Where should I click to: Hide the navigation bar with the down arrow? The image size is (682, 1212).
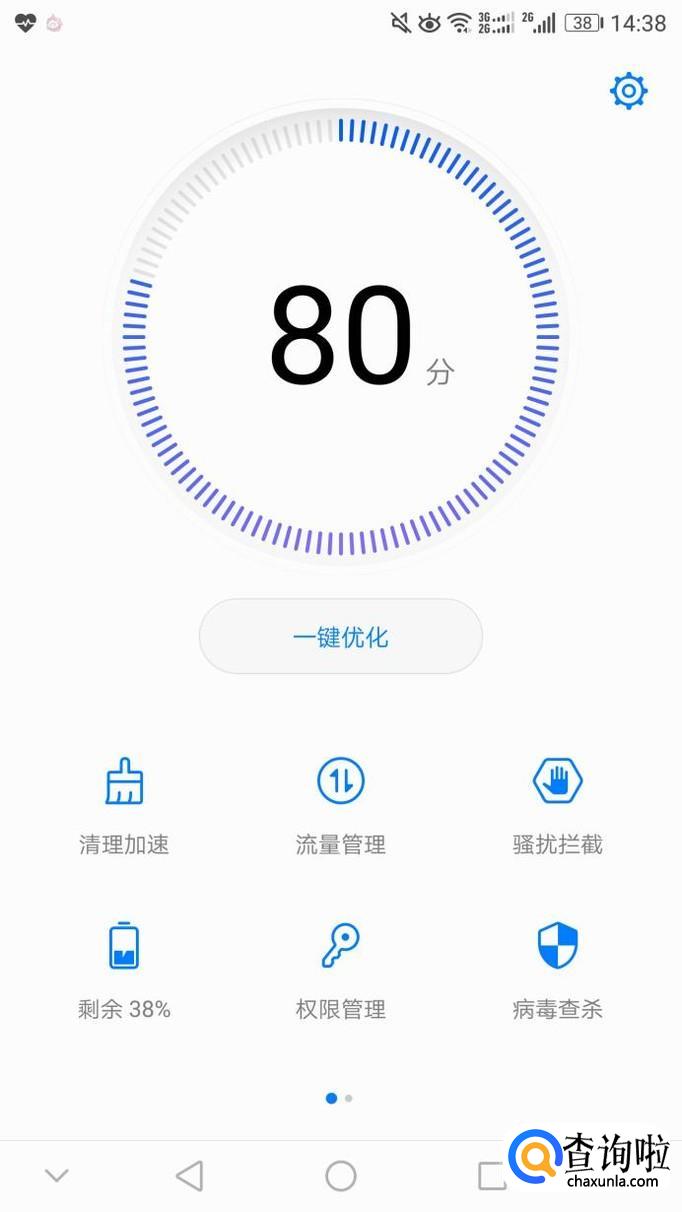point(57,1176)
